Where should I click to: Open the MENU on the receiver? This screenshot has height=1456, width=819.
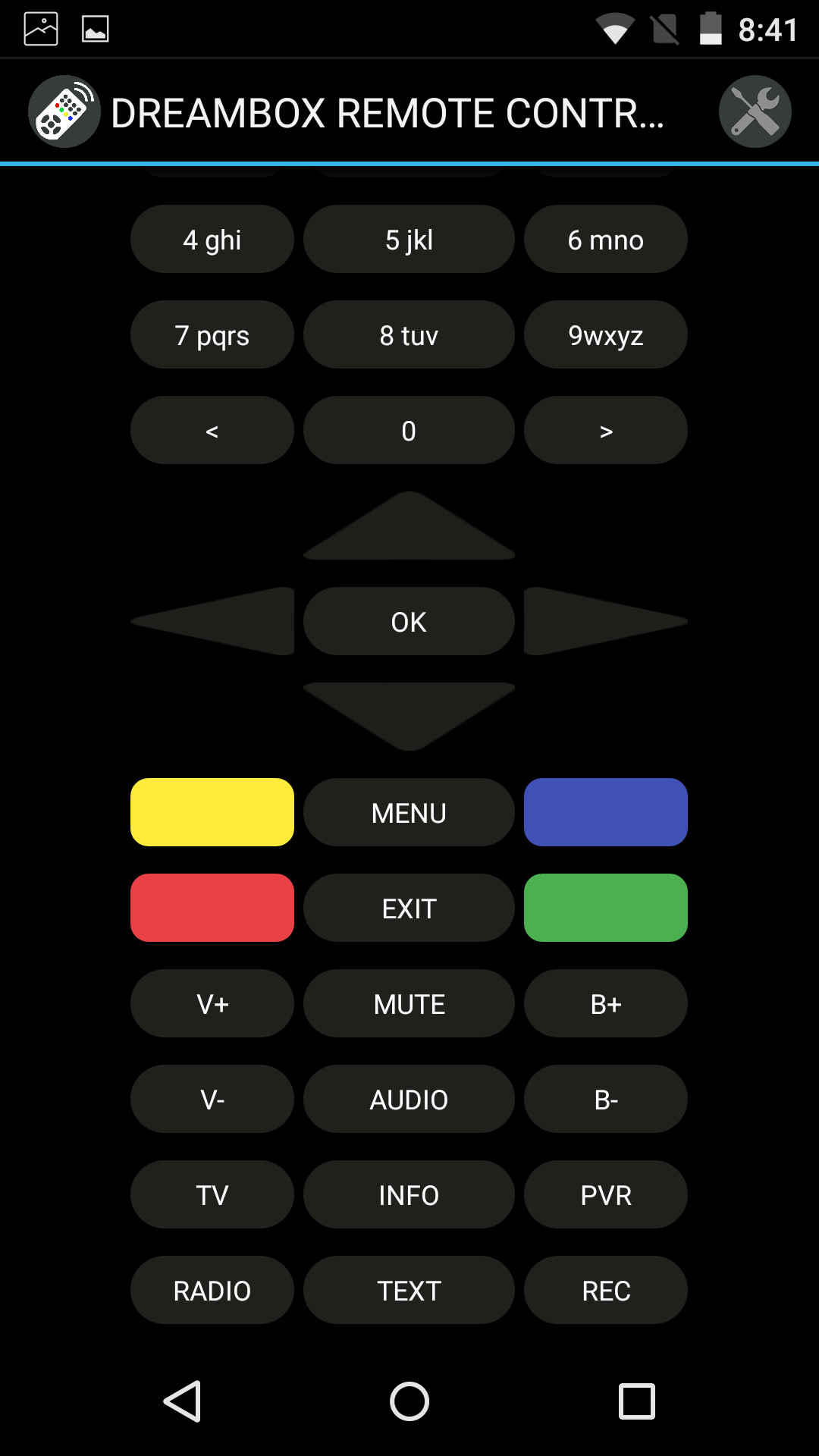pyautogui.click(x=409, y=812)
